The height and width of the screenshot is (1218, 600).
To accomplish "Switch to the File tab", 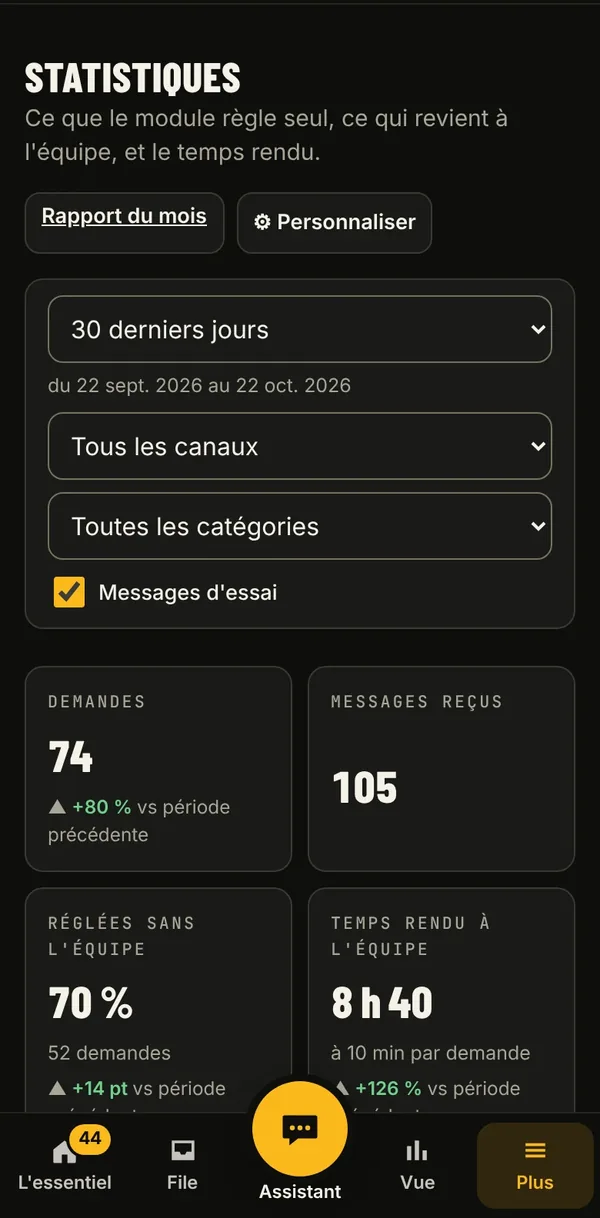I will (x=182, y=1165).
